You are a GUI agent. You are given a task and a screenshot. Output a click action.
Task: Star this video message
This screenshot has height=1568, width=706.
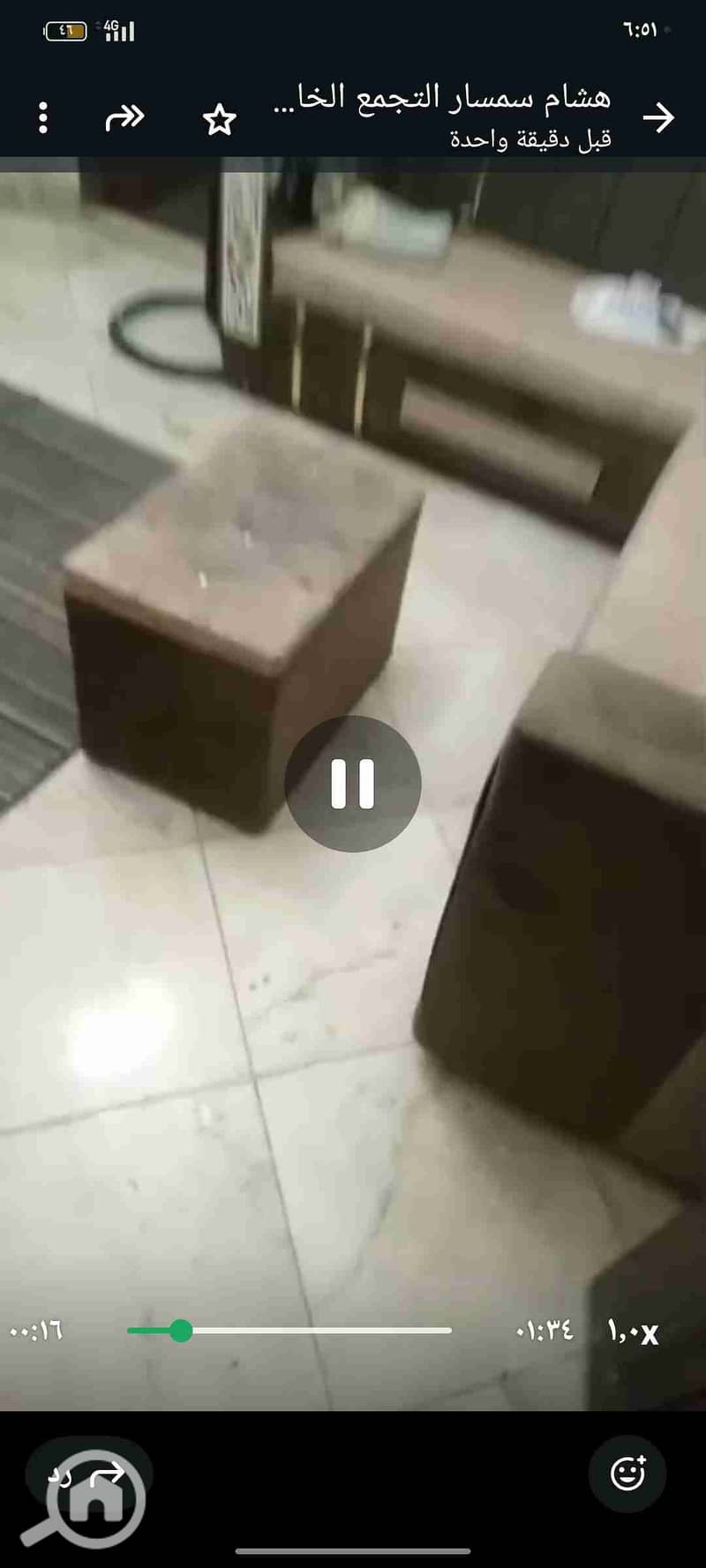(x=219, y=119)
